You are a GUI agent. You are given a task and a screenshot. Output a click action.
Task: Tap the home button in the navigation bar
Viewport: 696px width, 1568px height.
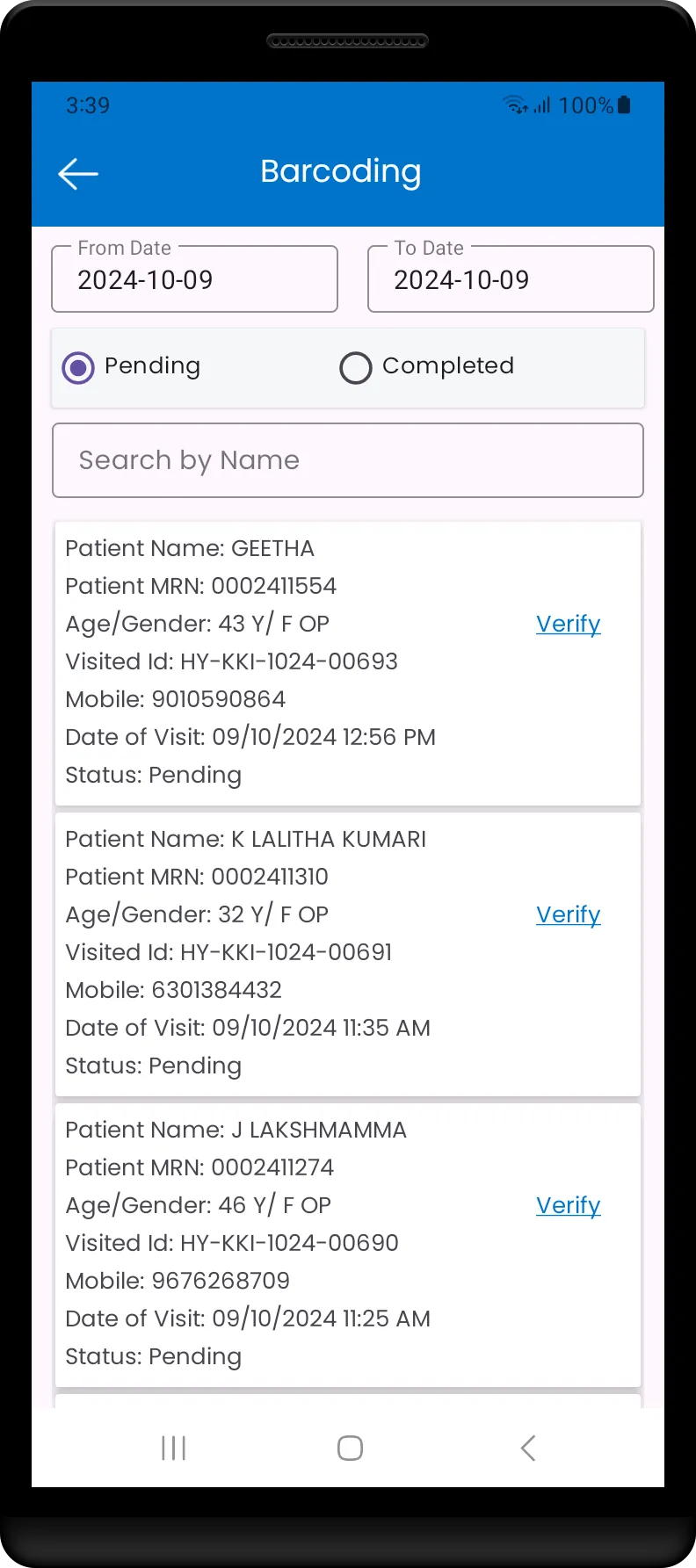[x=349, y=1448]
